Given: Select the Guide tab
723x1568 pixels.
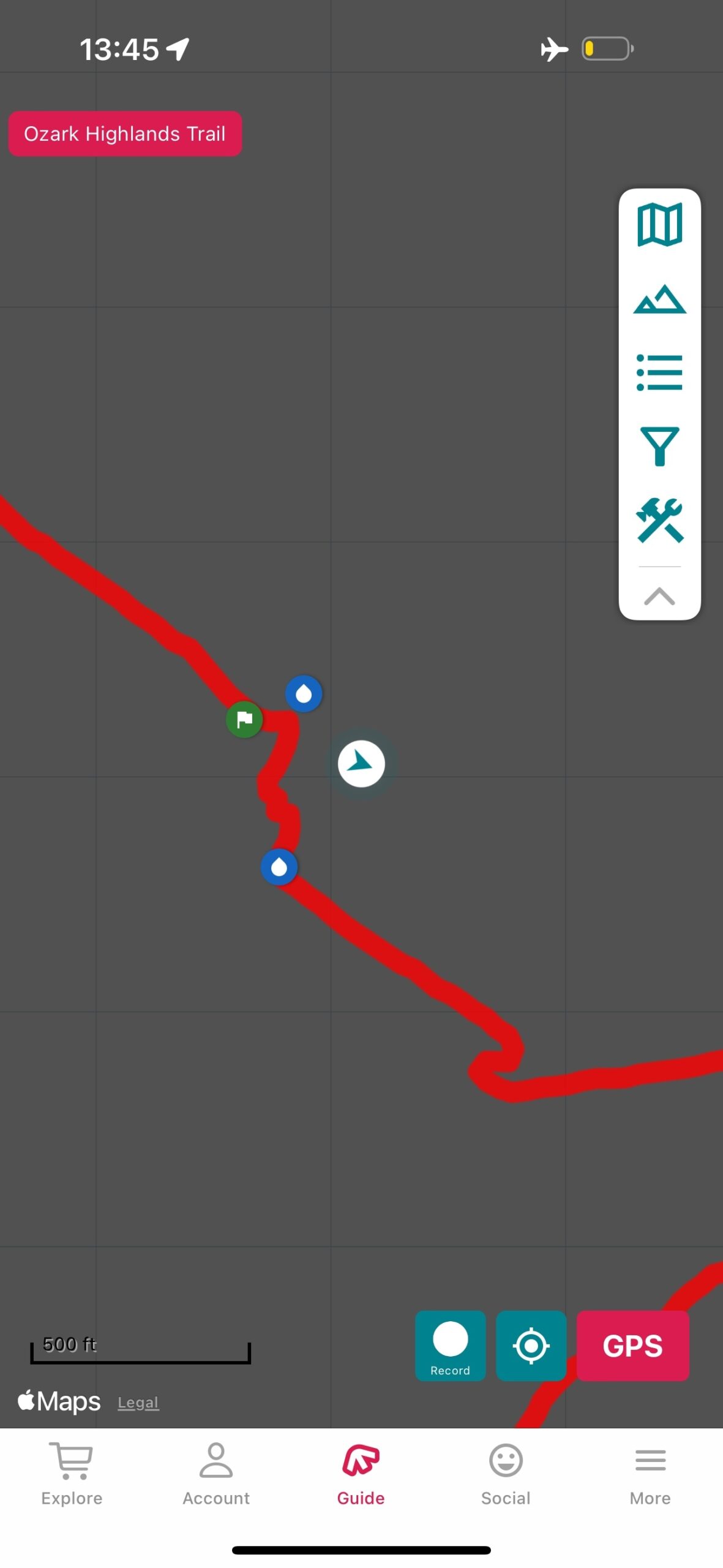Looking at the screenshot, I should tap(361, 1474).
